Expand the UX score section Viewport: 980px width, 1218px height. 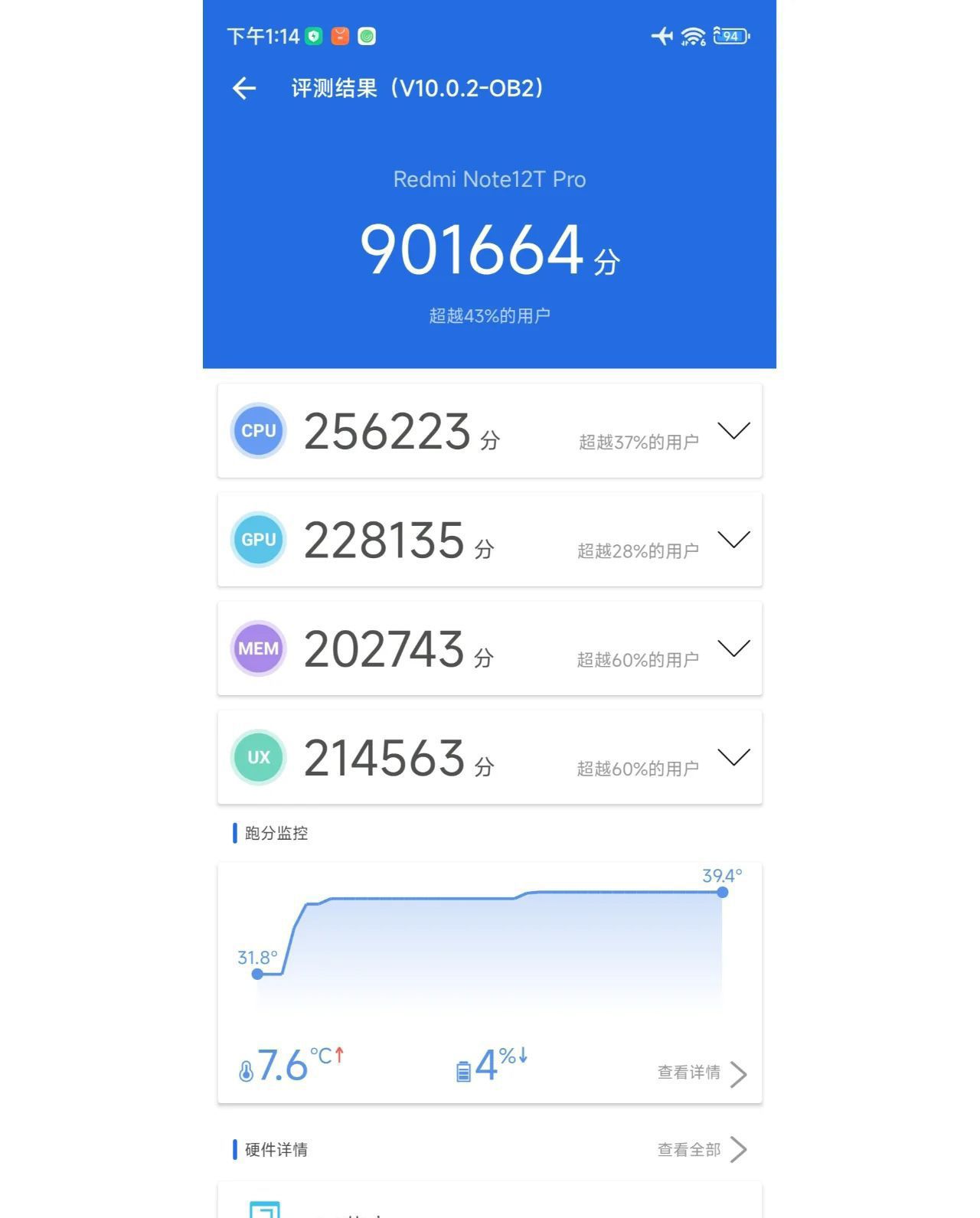click(733, 758)
